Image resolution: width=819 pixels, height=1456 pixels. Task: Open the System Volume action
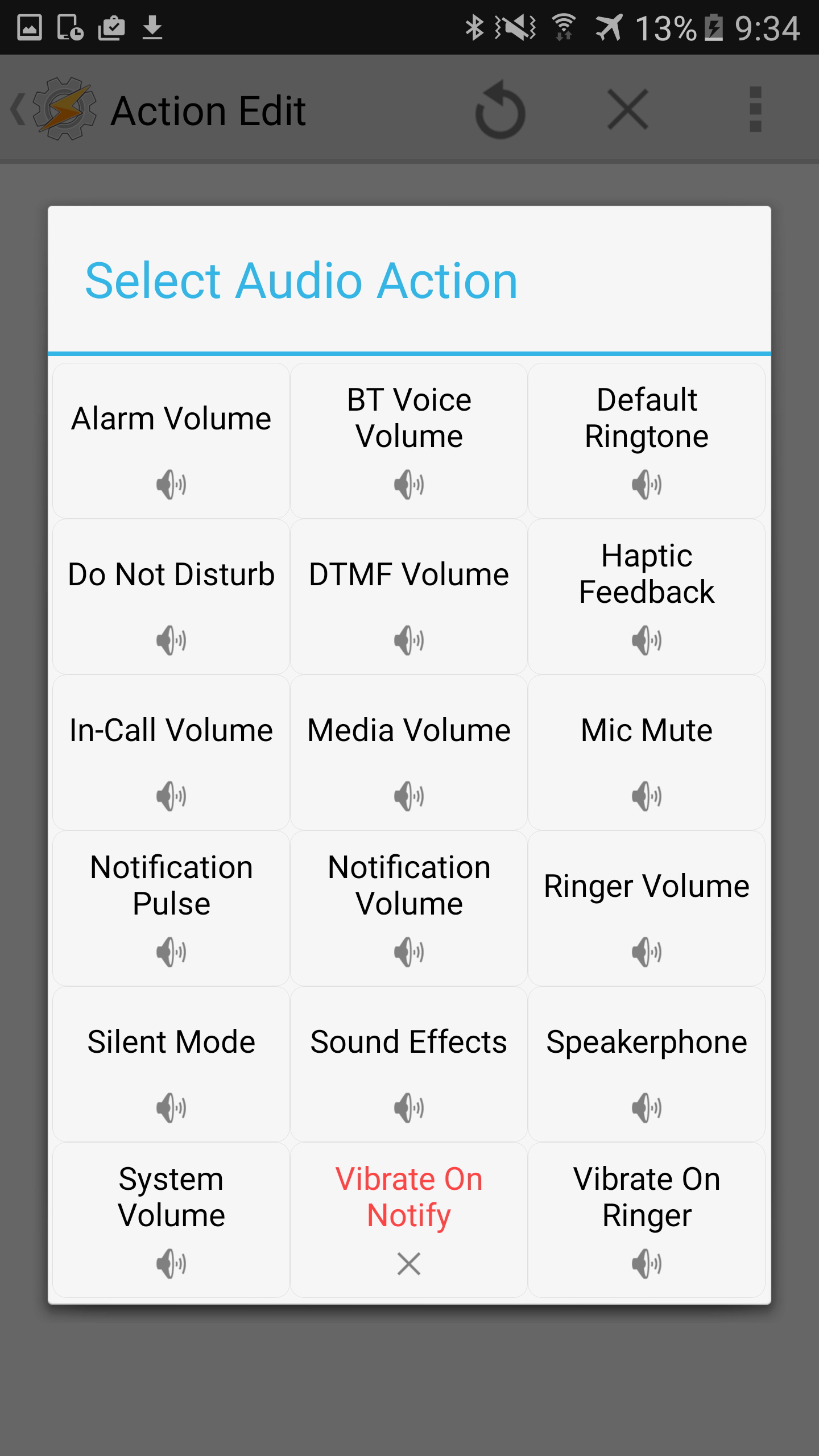point(171,1220)
